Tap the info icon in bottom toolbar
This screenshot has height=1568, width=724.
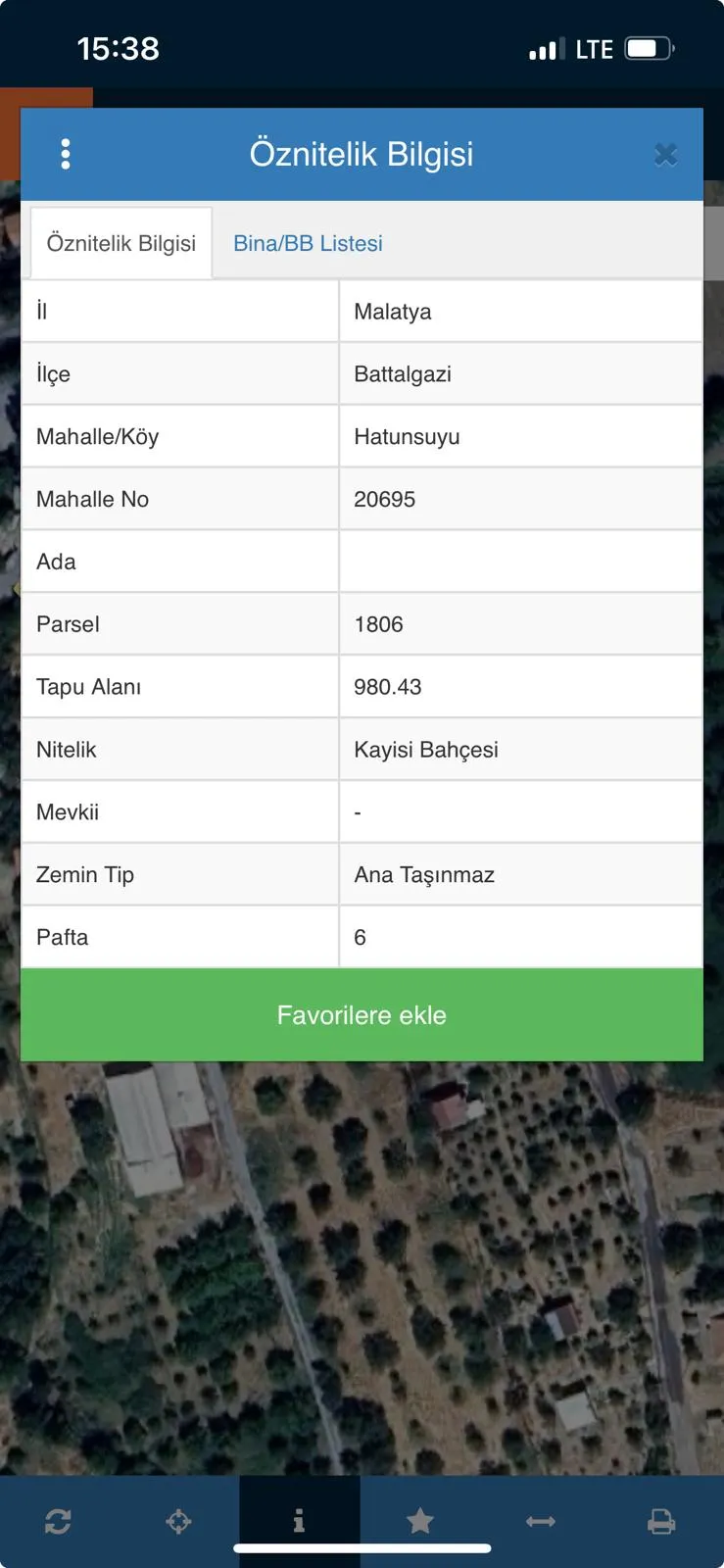299,1521
